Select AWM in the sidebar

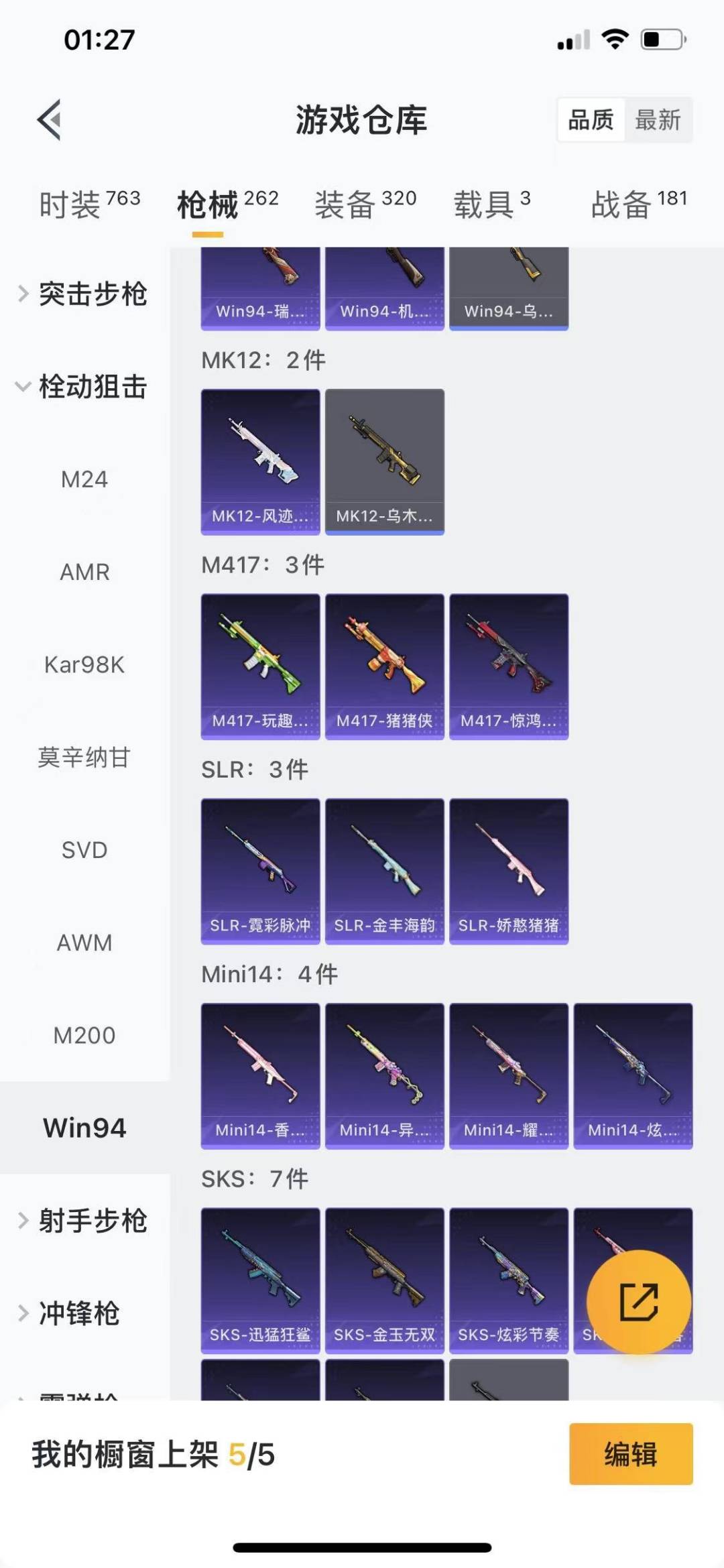[x=84, y=943]
